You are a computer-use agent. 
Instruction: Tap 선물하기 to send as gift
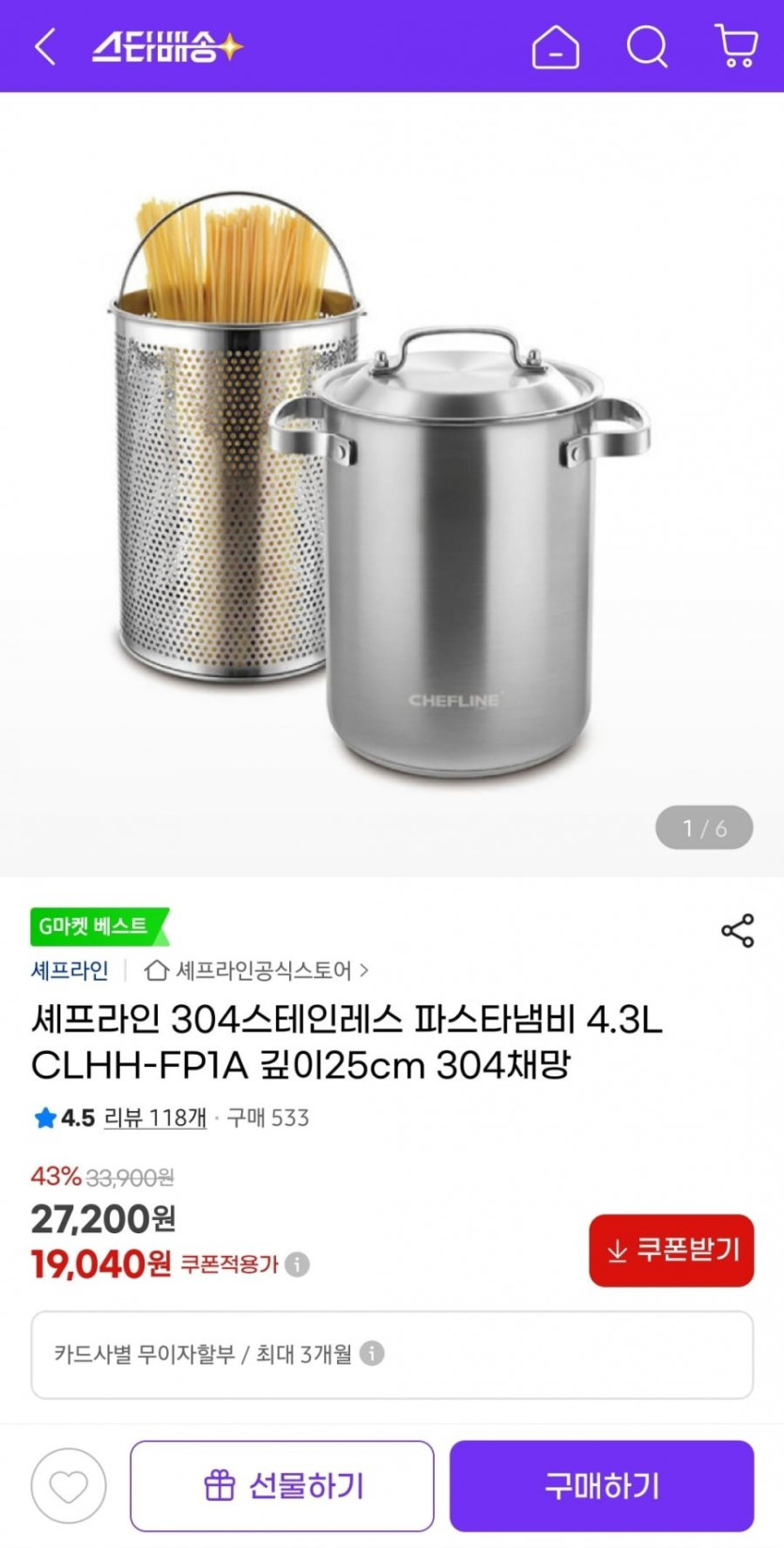click(x=282, y=1486)
